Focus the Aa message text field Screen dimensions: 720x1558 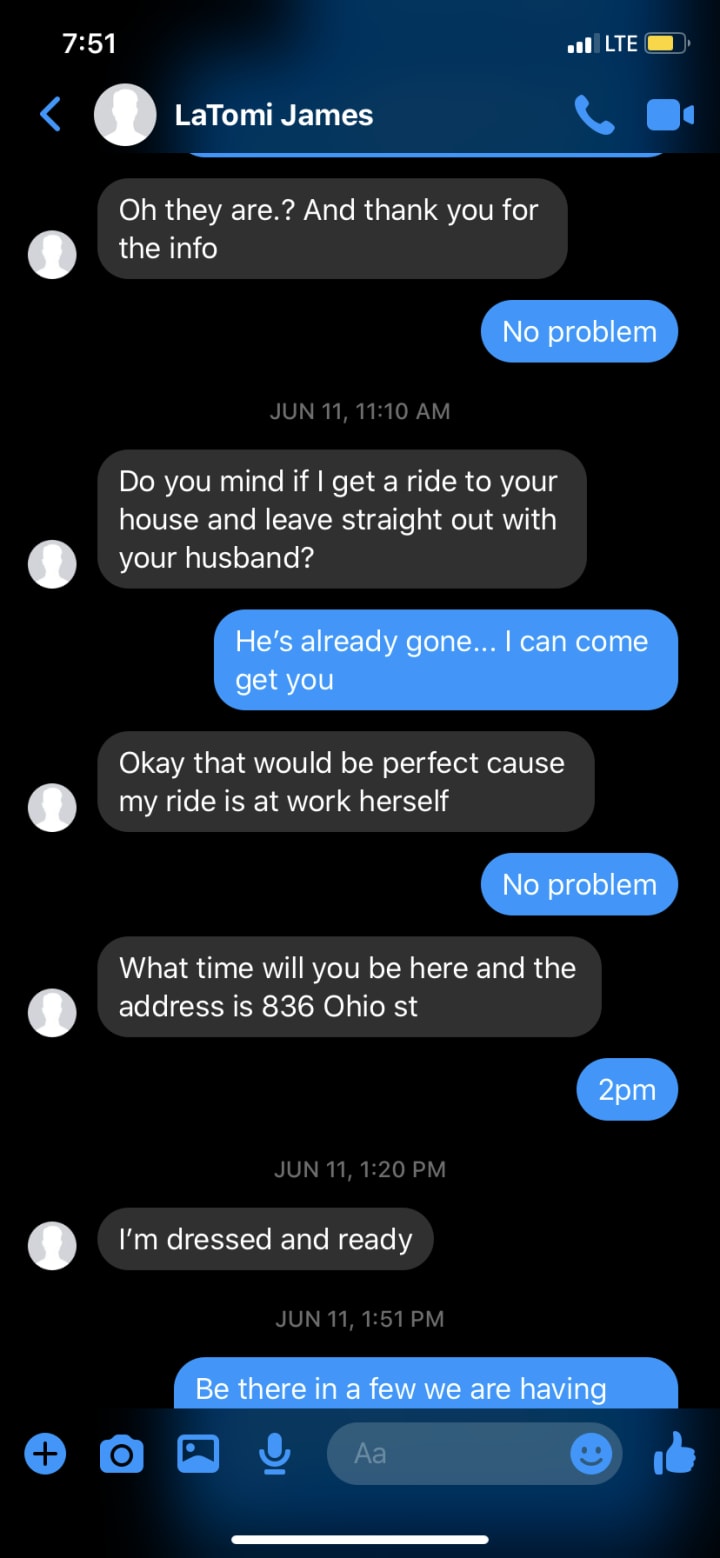point(450,1453)
